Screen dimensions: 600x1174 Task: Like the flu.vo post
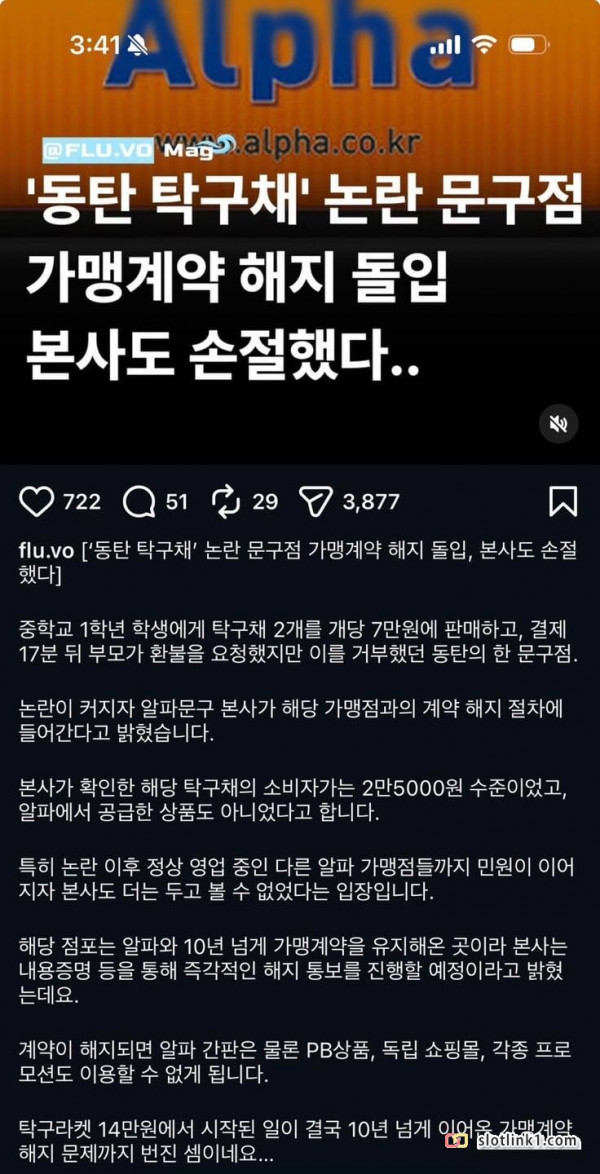[x=37, y=502]
